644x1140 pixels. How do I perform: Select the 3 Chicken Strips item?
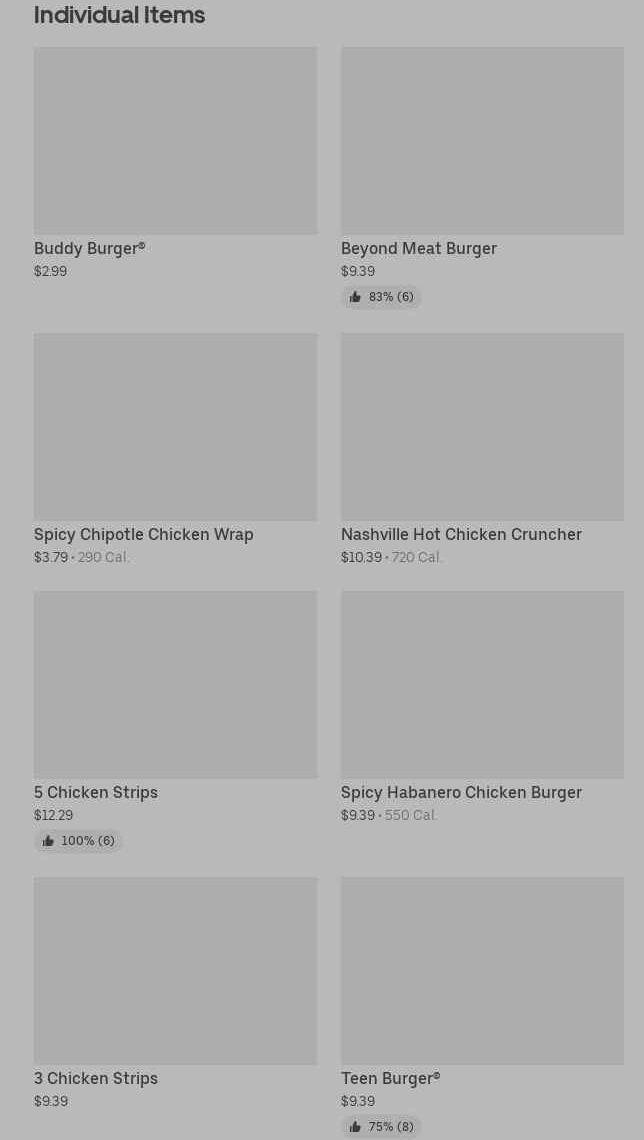pos(175,993)
